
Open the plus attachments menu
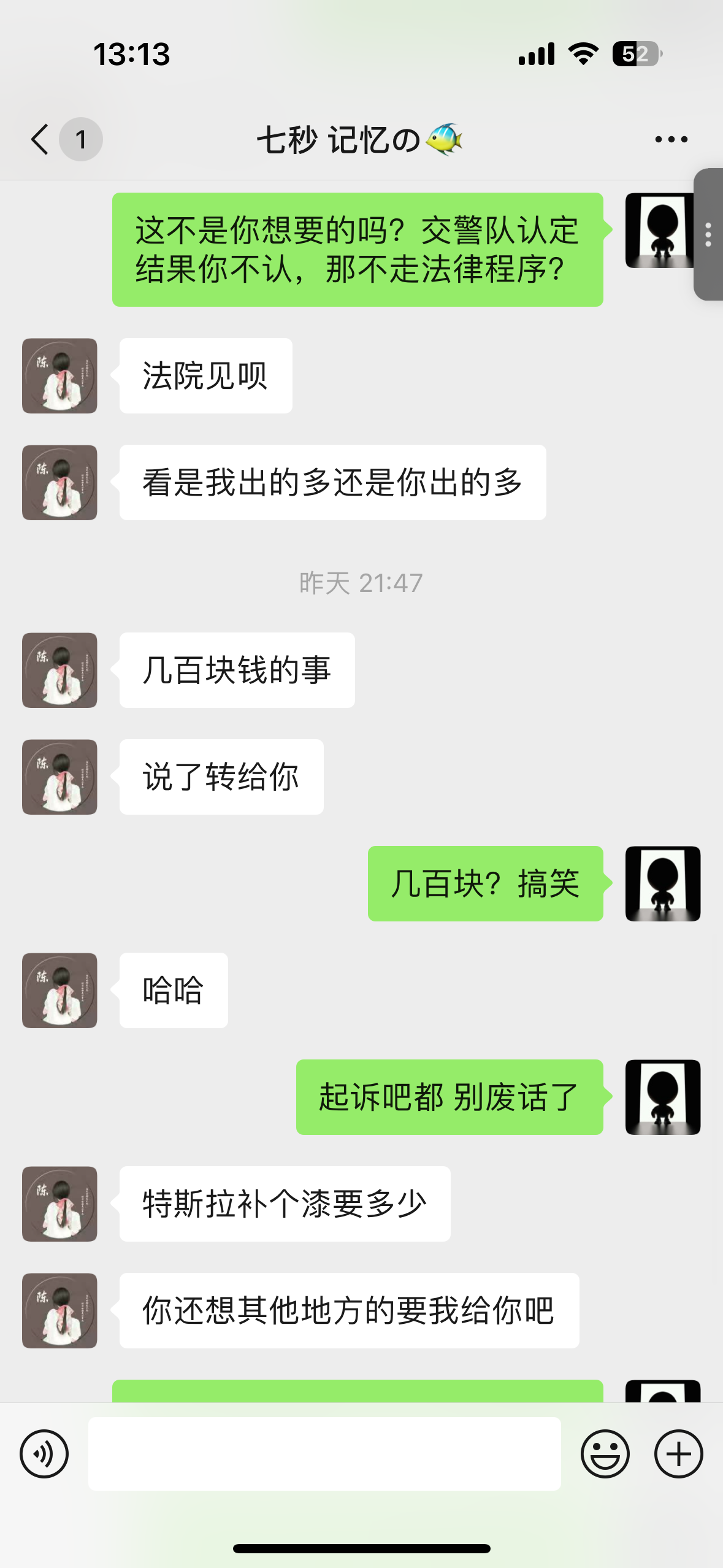coord(678,1453)
